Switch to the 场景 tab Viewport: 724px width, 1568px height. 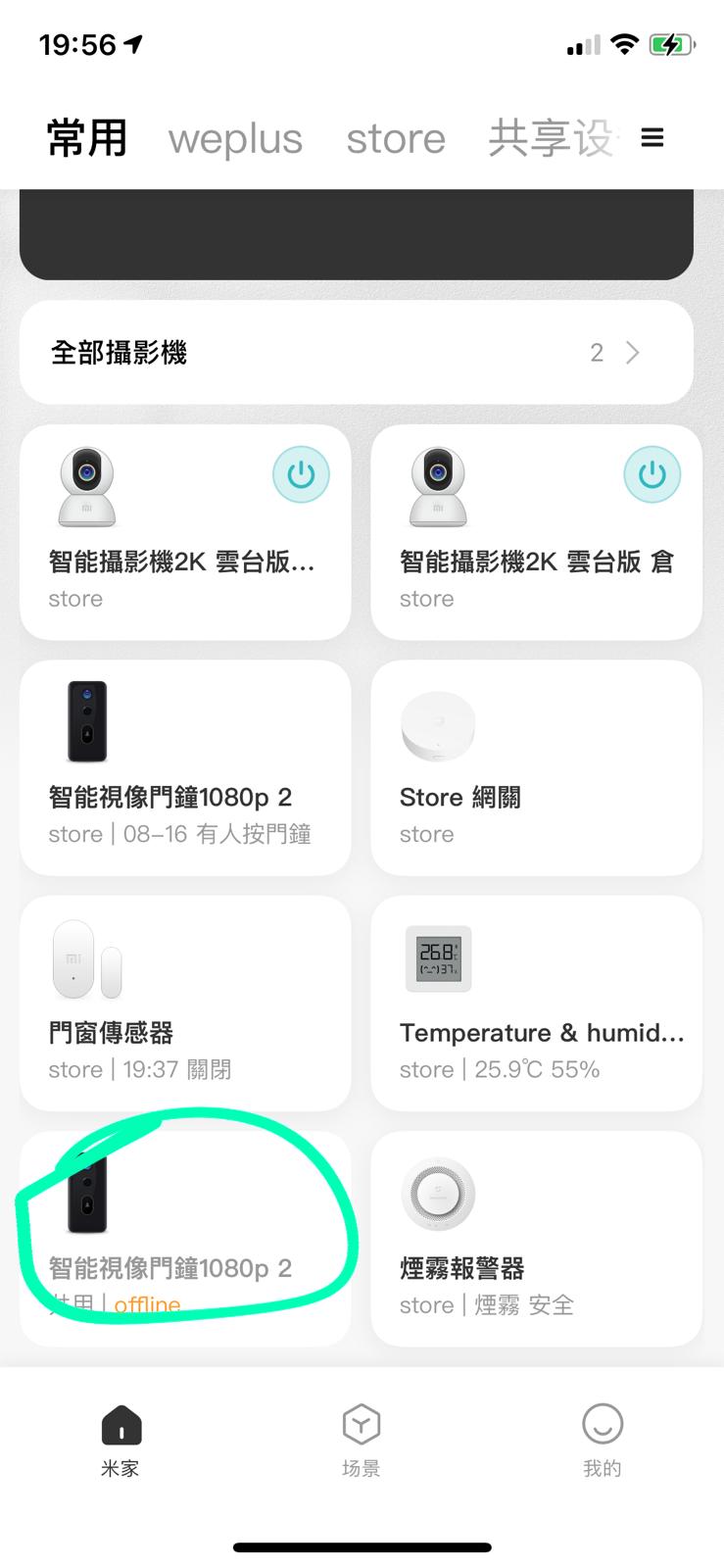coord(362,1439)
